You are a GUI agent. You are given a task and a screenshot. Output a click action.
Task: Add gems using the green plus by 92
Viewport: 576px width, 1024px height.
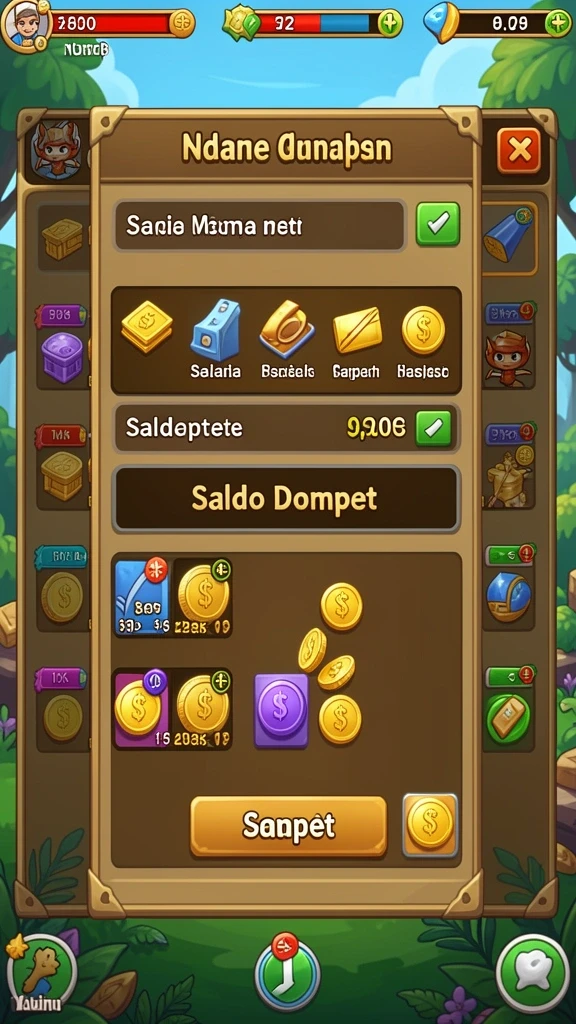(x=390, y=24)
